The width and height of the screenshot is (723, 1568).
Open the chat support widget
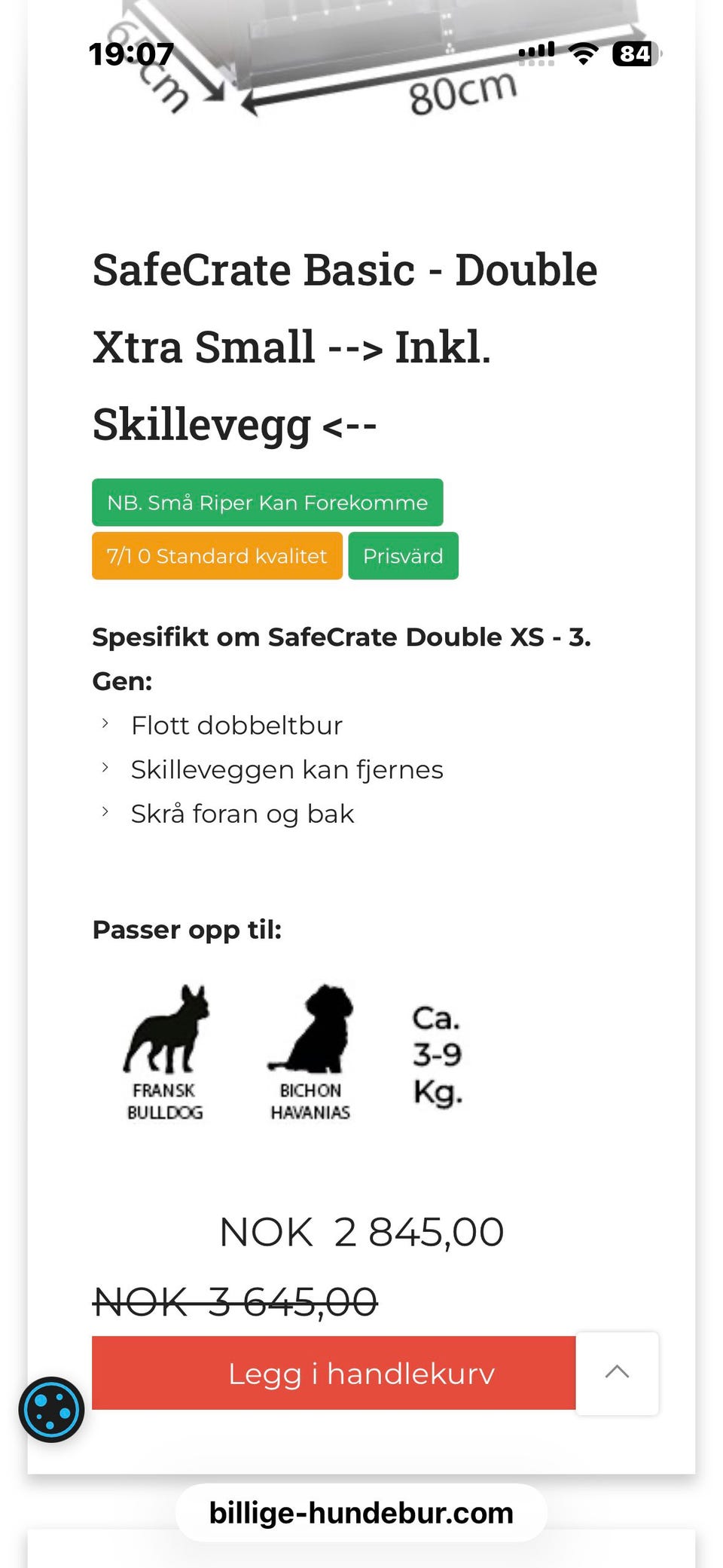(50, 1410)
